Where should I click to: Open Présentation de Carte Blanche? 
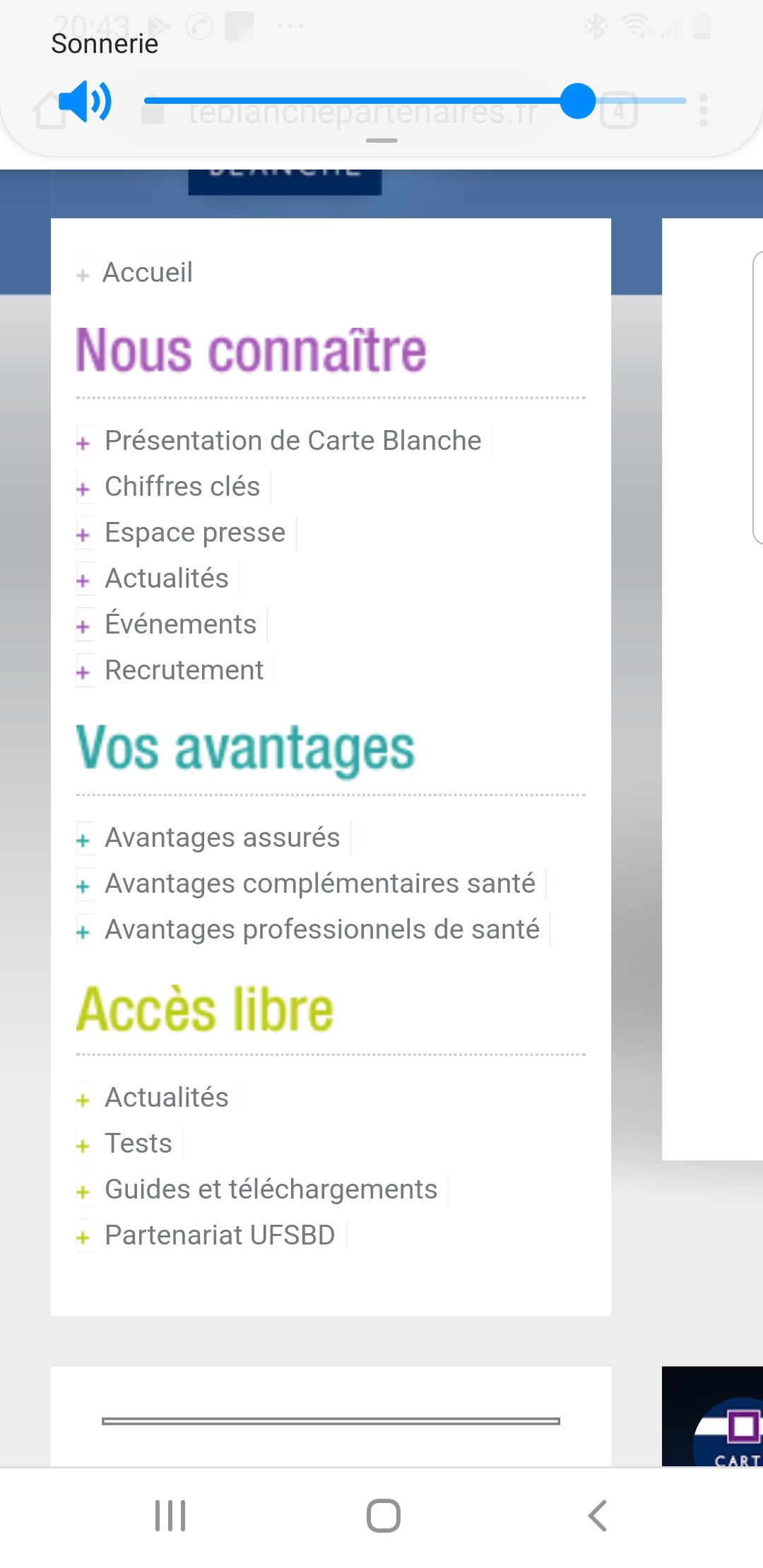(292, 441)
